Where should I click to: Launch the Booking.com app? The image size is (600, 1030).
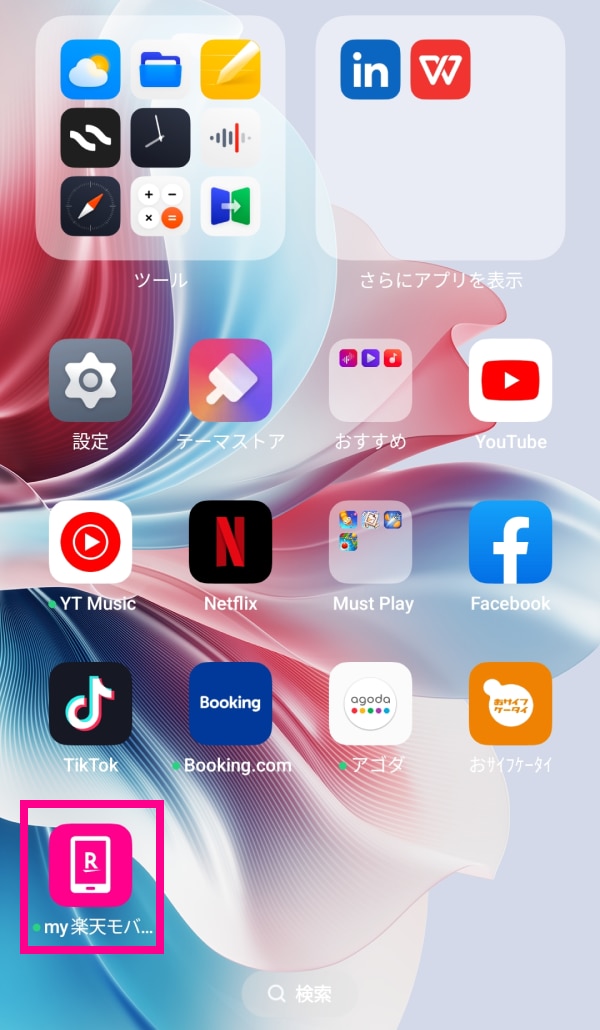click(230, 703)
